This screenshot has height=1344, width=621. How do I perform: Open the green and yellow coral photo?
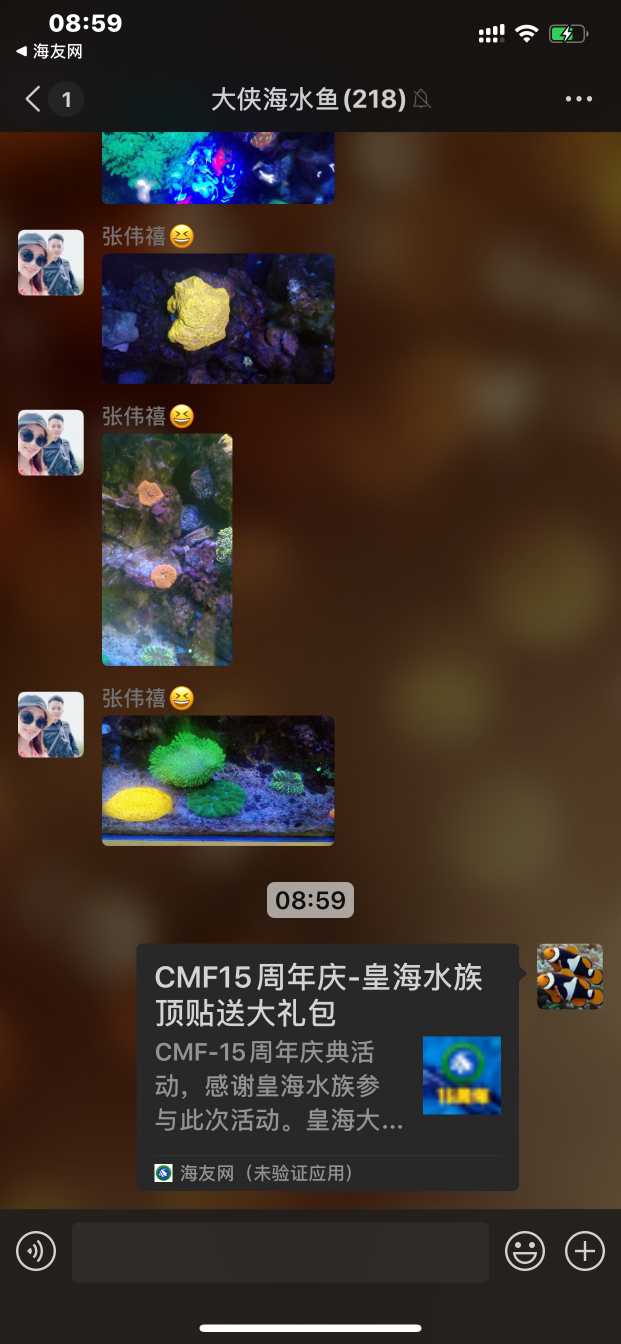click(218, 780)
